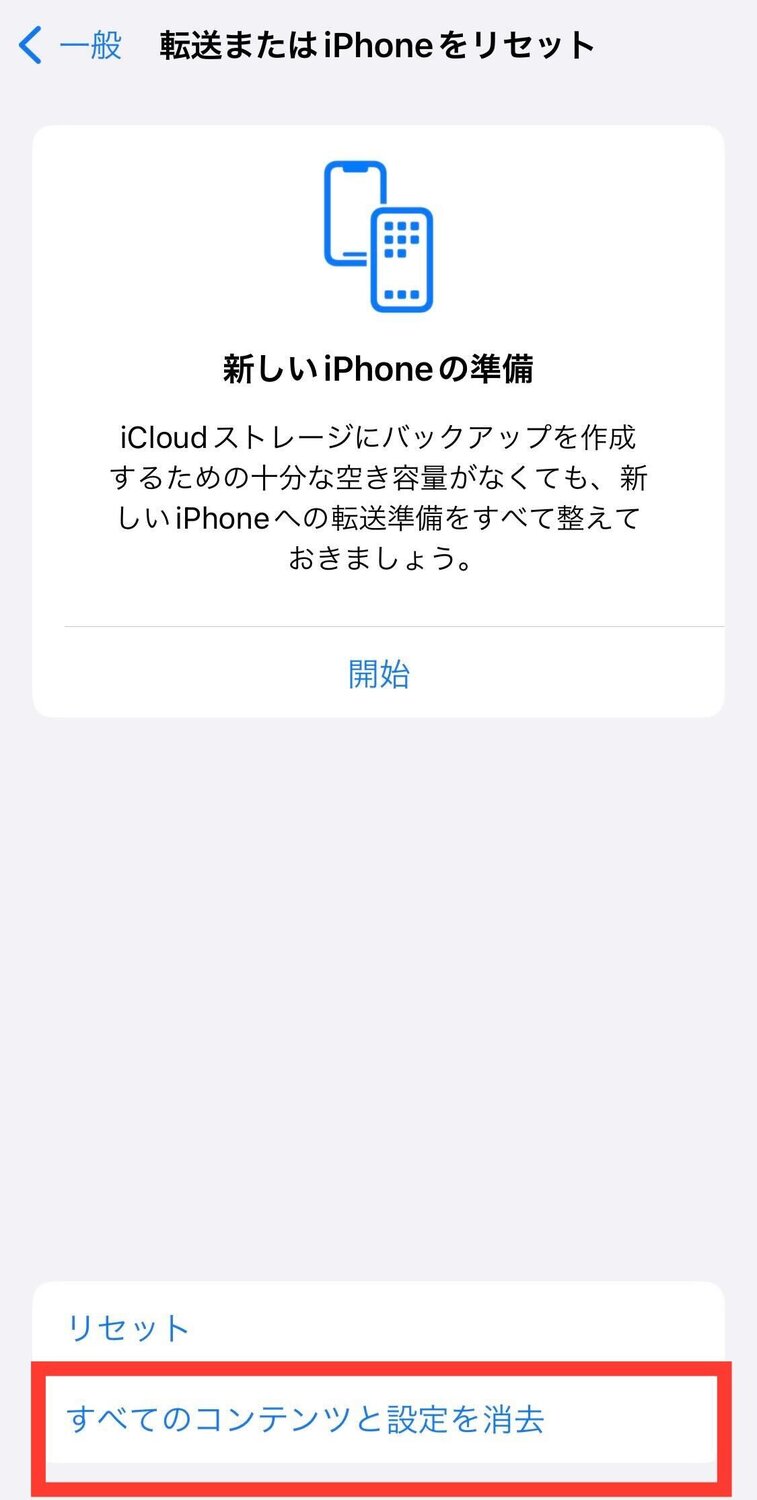
Task: Open リセット options
Action: 128,1327
